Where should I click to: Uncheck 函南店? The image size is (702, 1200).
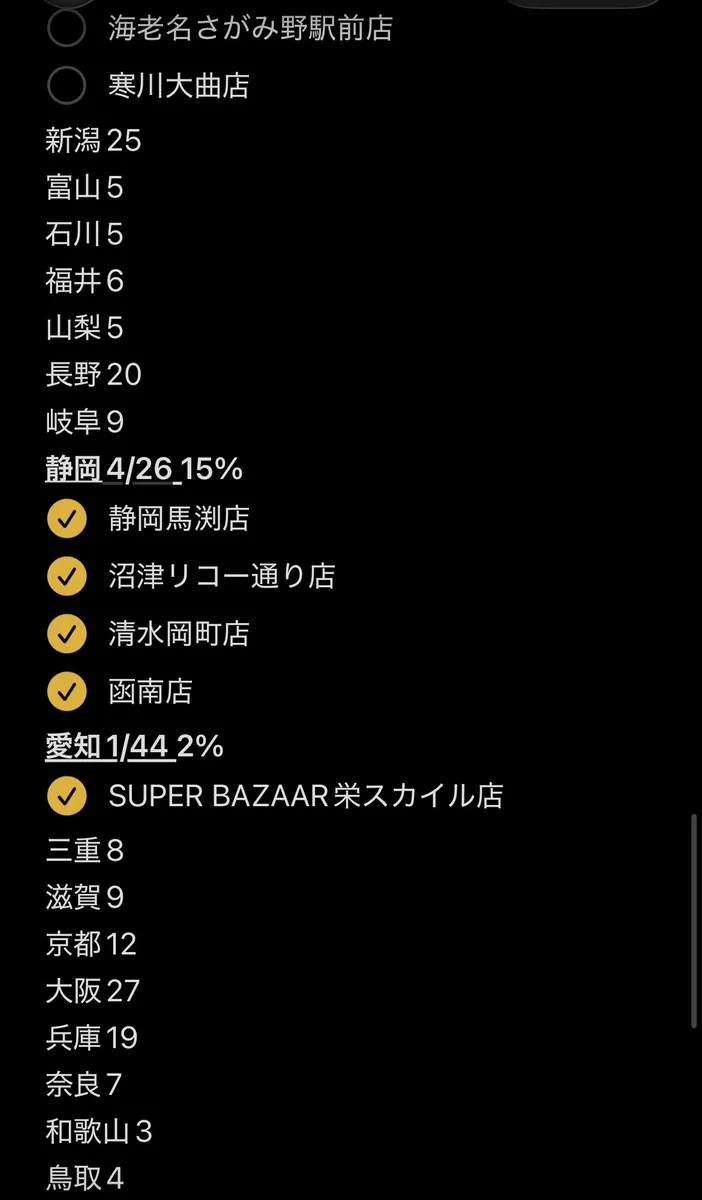tap(67, 691)
